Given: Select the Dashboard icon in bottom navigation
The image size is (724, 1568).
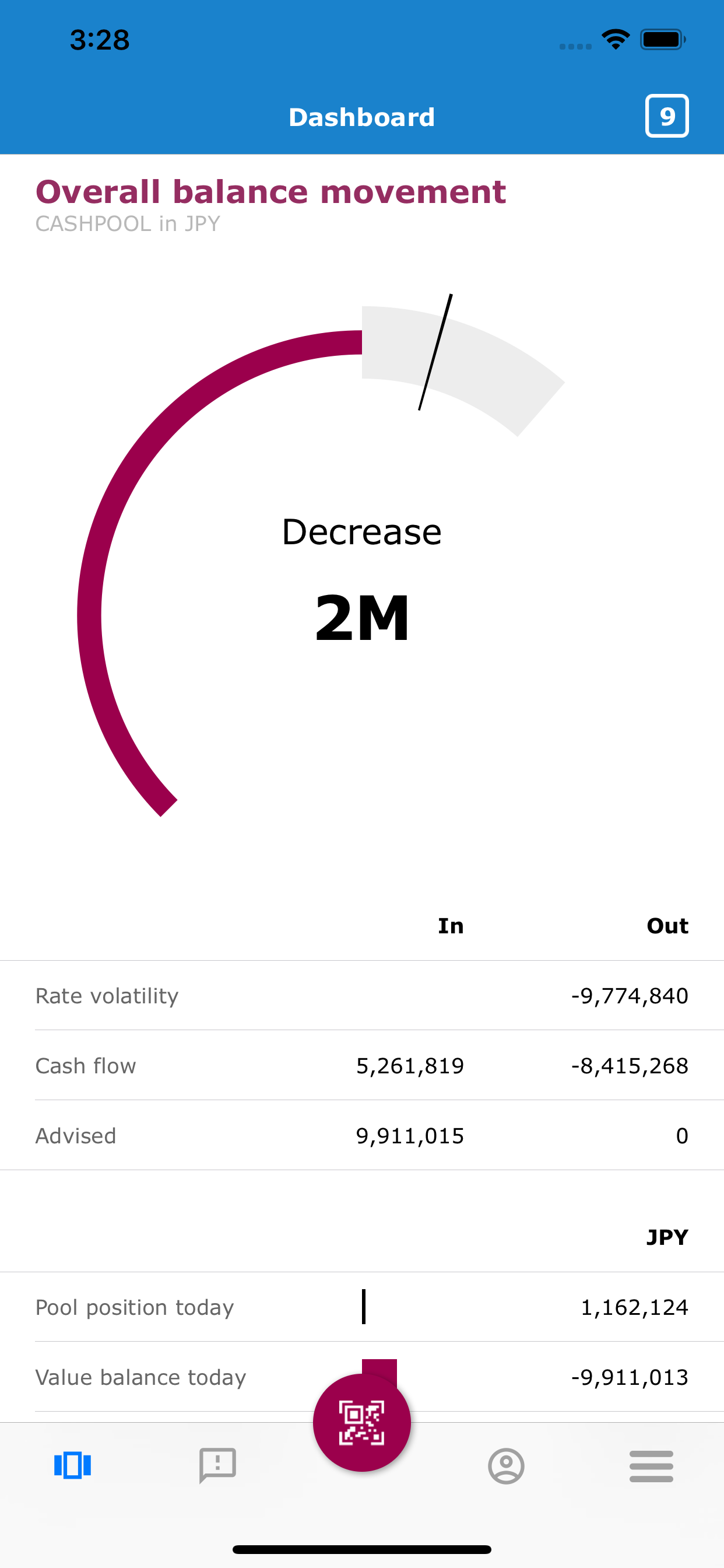Looking at the screenshot, I should 72,1465.
